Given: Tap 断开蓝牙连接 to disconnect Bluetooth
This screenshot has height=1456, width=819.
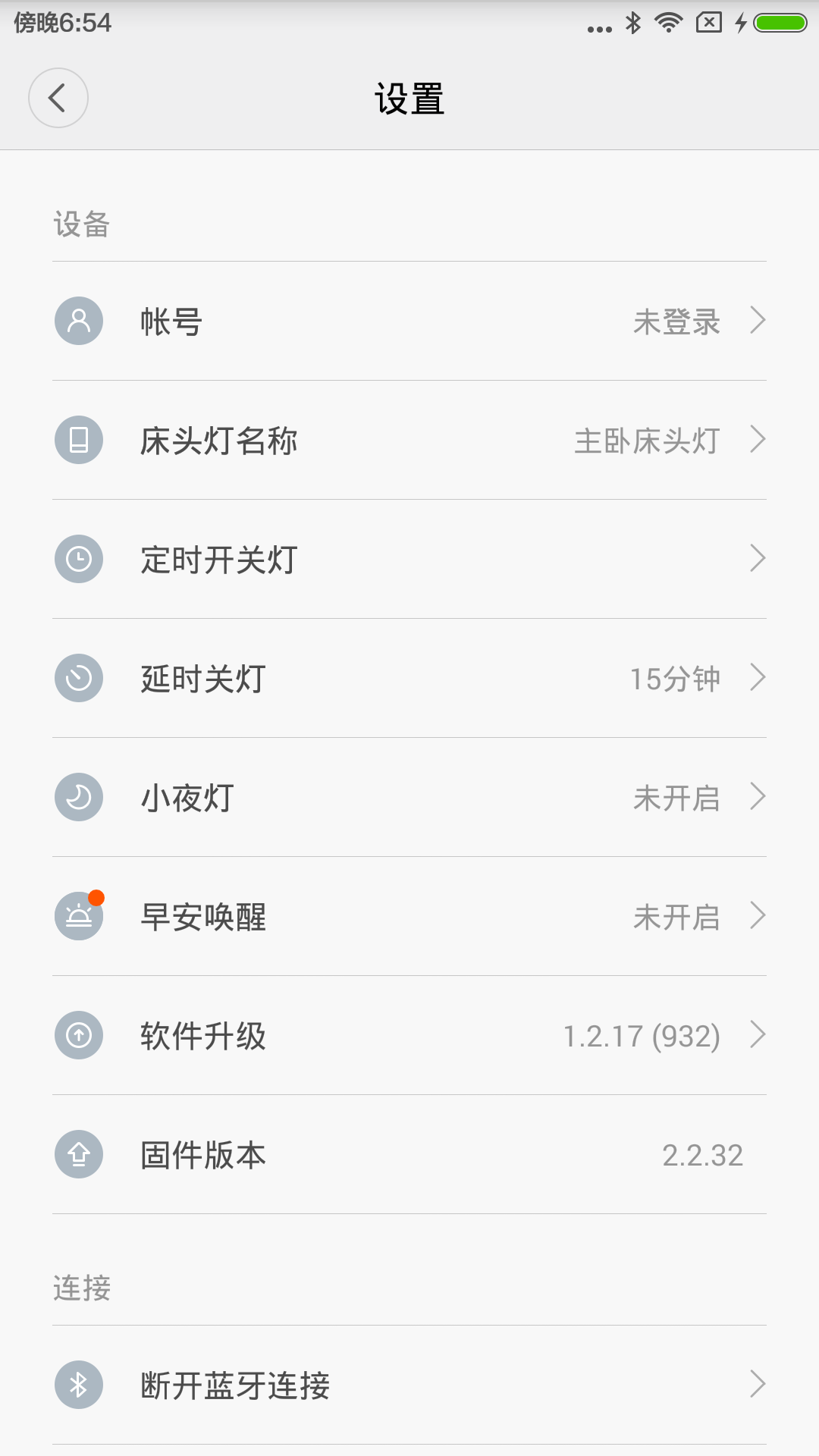Looking at the screenshot, I should click(x=409, y=1385).
